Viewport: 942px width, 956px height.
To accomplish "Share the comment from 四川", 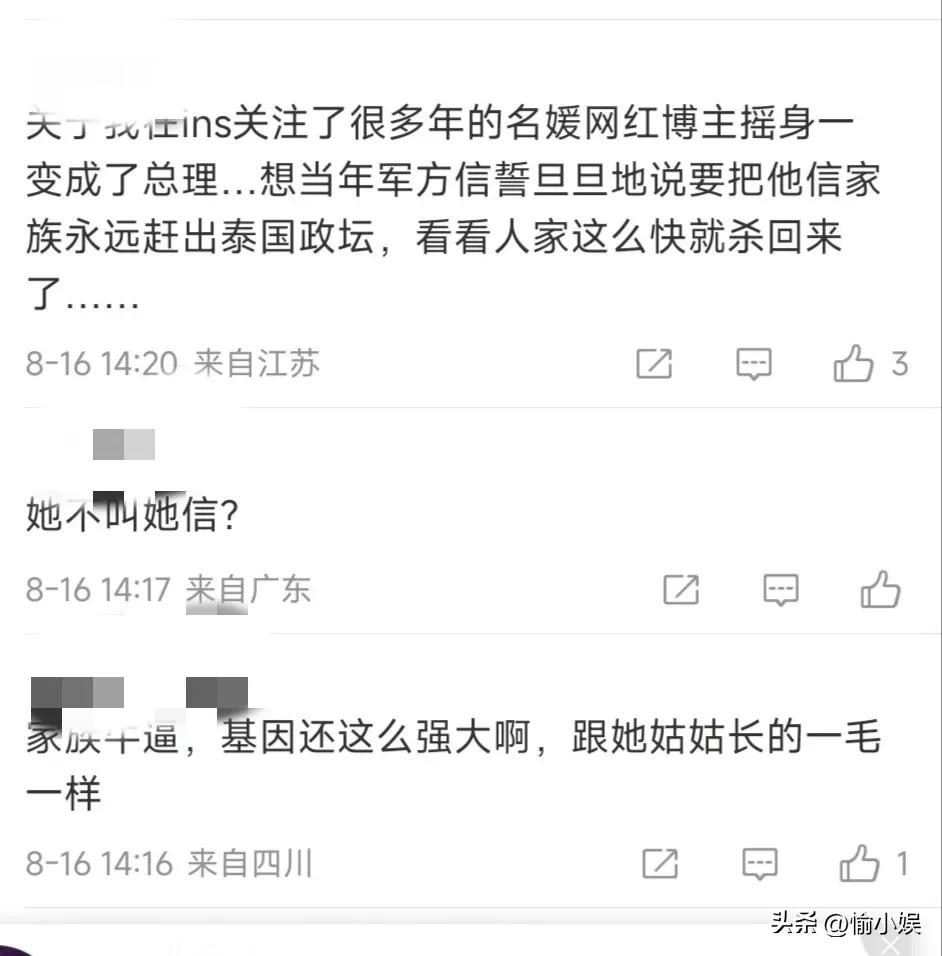I will 660,863.
